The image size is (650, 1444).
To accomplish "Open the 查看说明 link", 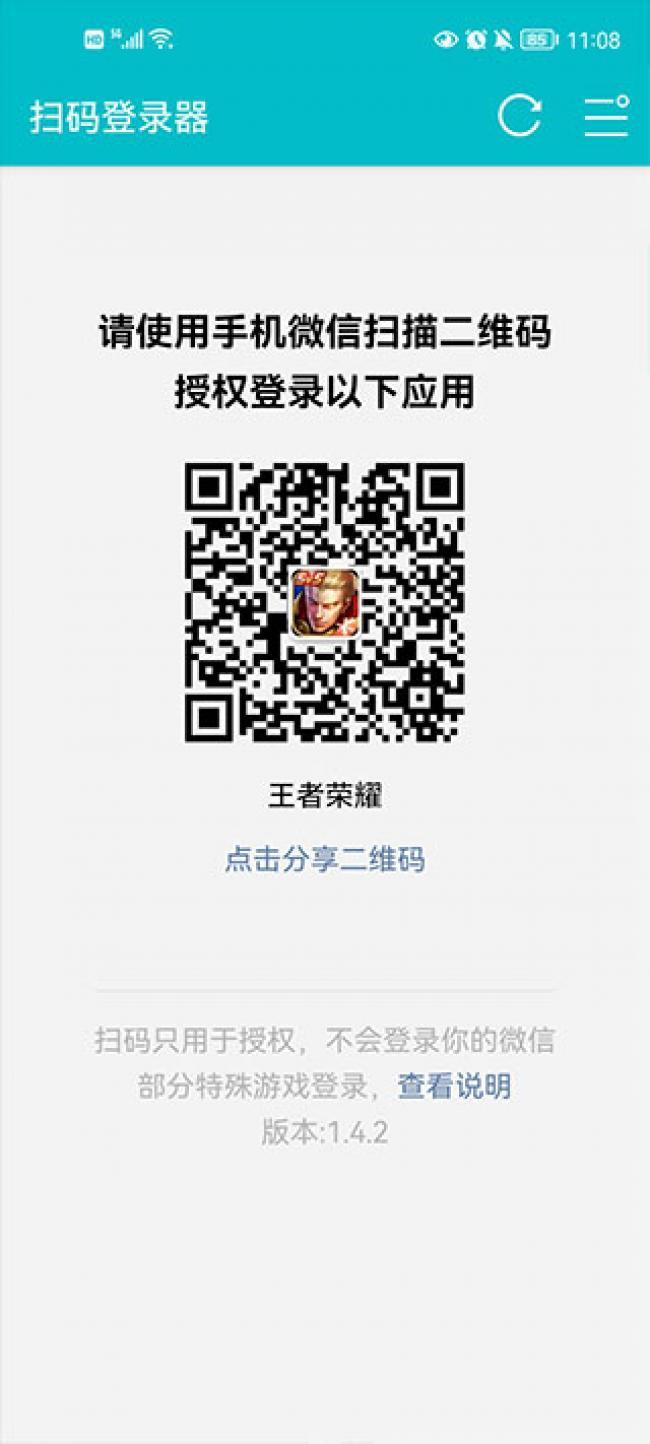I will pyautogui.click(x=455, y=1086).
